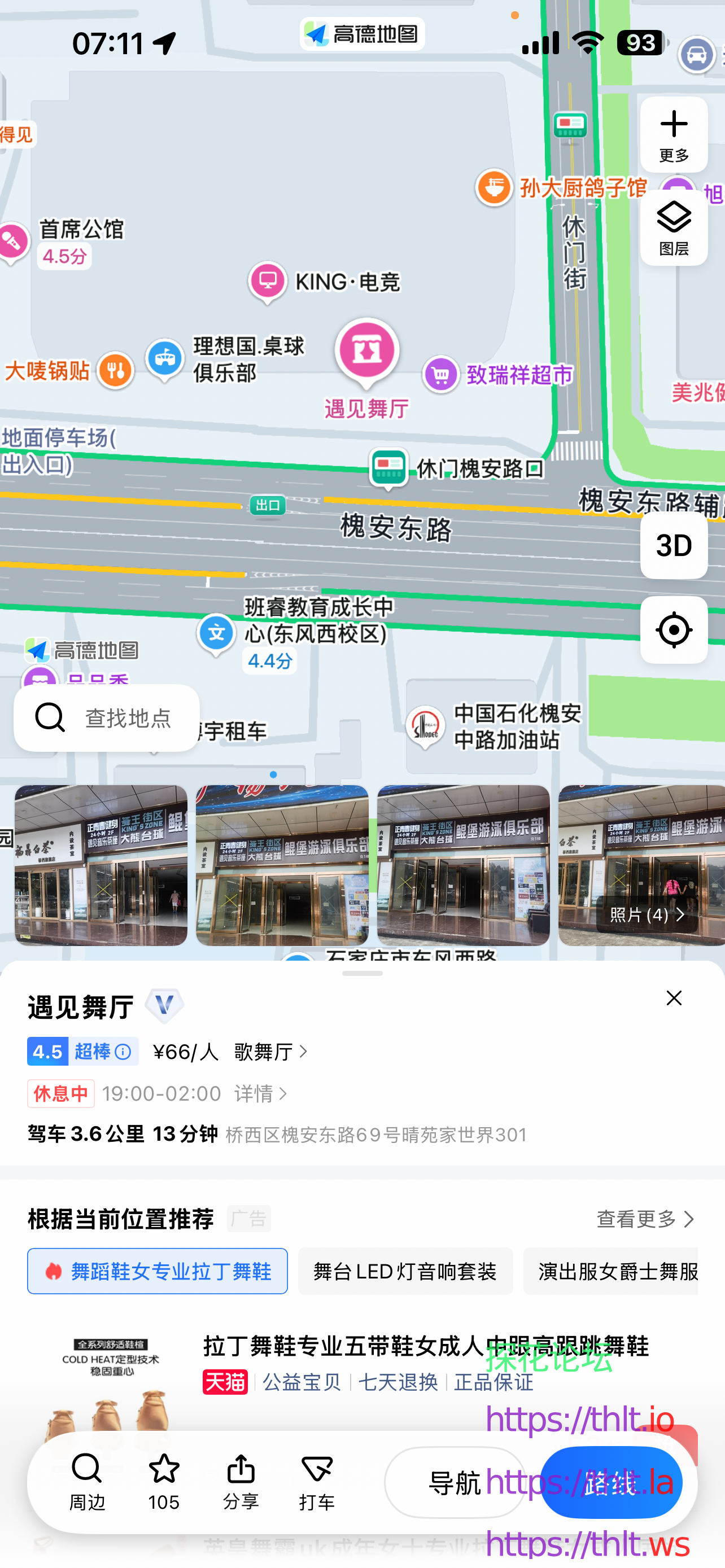Call a ride with 打车

pos(317,1482)
